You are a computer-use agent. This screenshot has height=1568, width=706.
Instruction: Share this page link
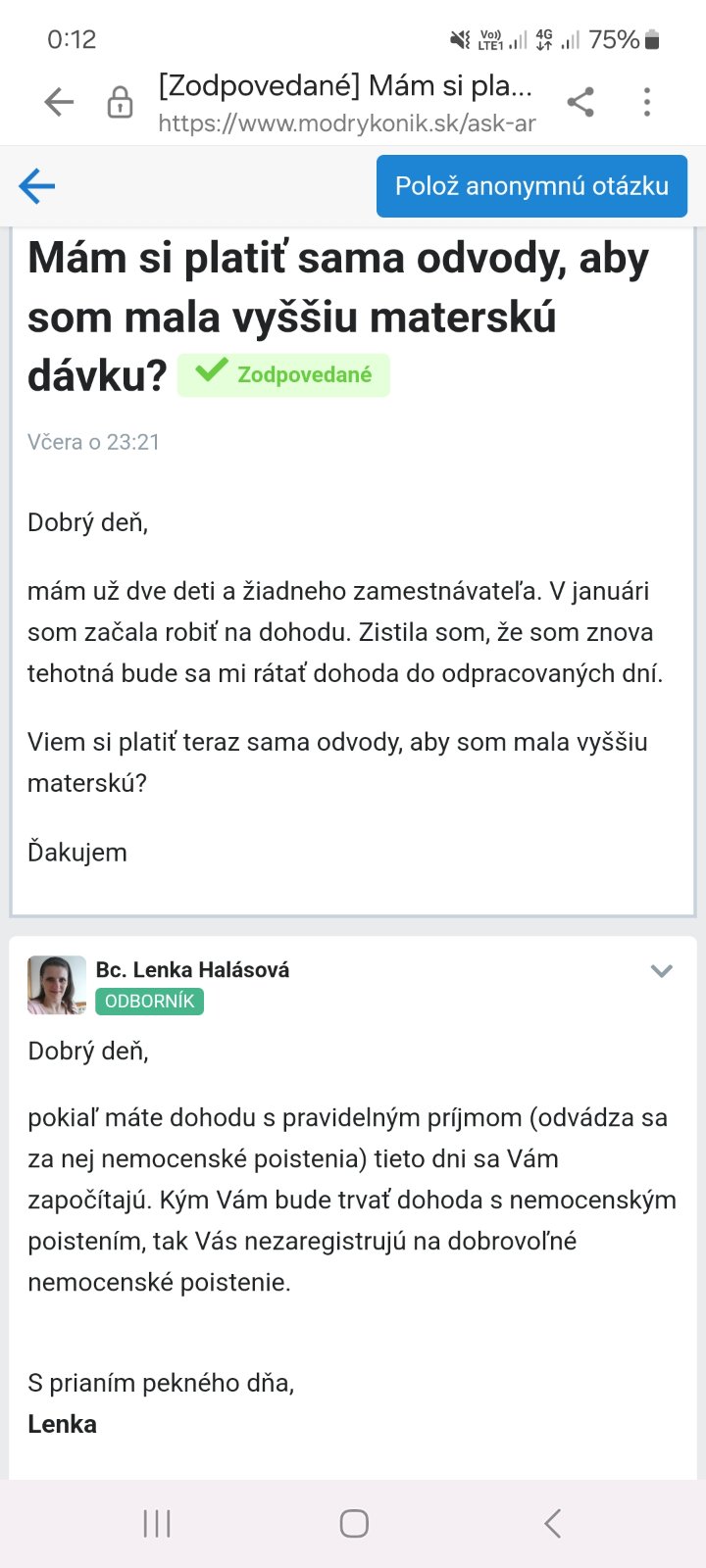[x=580, y=102]
